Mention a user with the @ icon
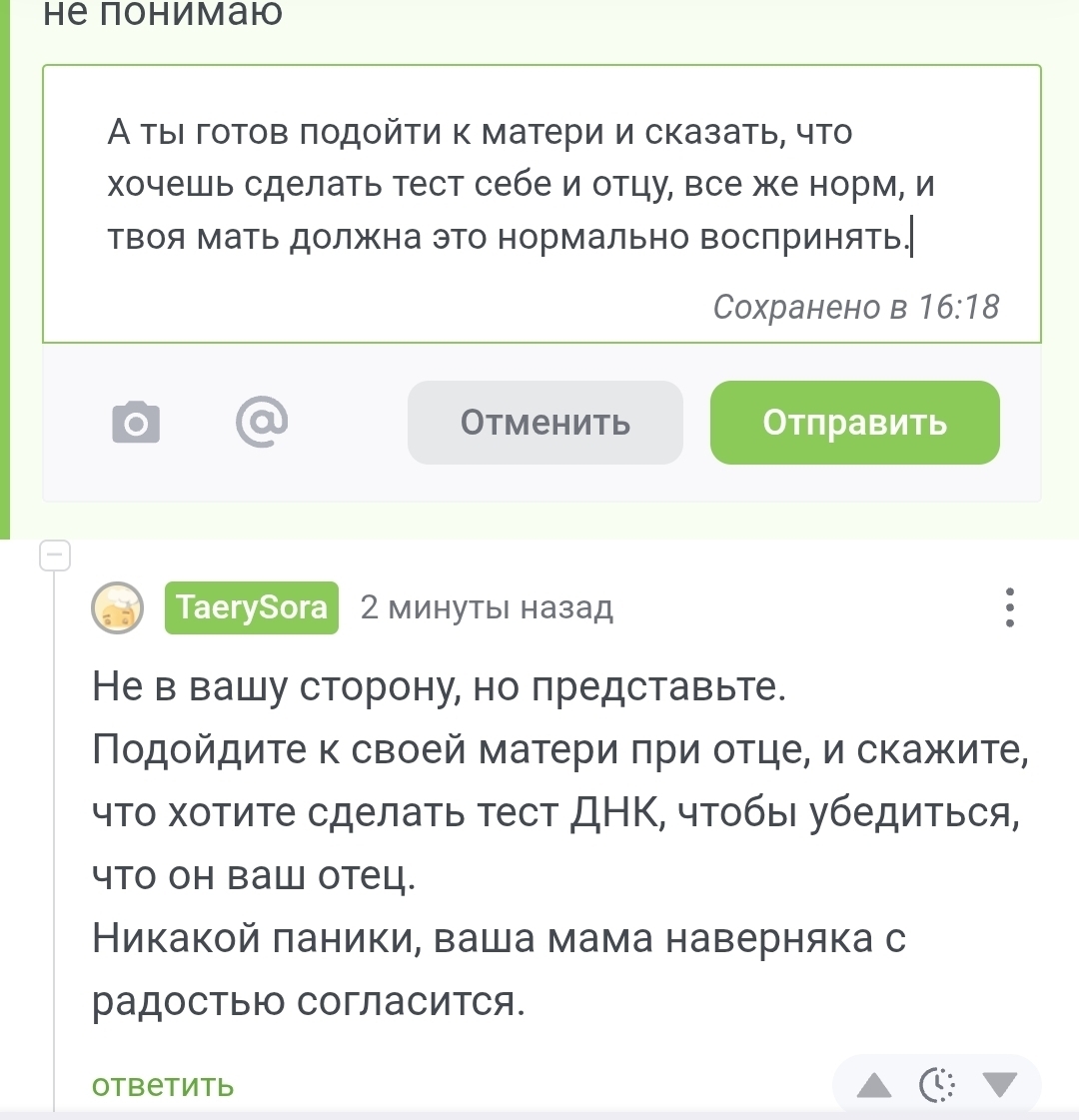 coord(262,421)
